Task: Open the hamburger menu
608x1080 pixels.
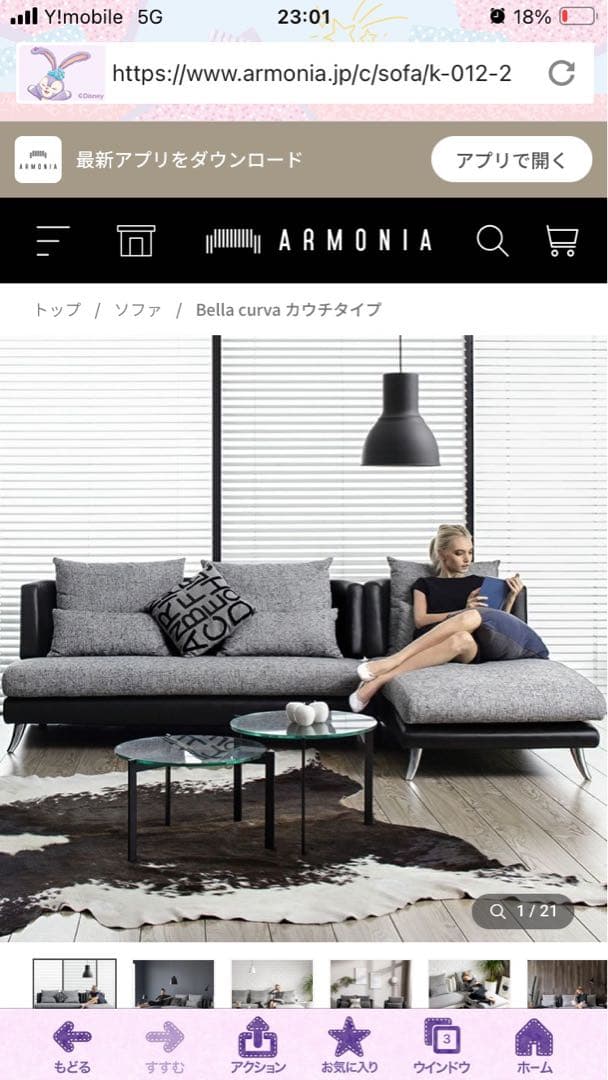Action: tap(52, 240)
